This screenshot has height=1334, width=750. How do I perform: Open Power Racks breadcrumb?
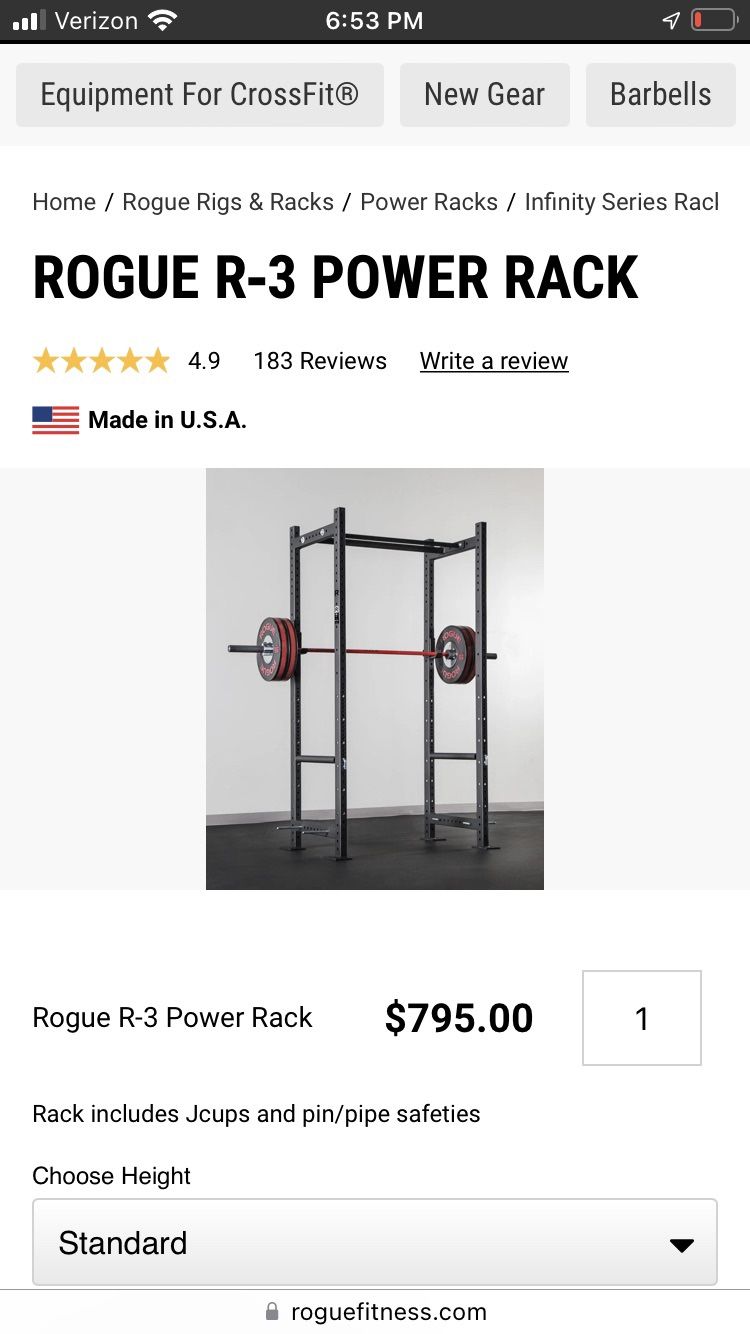[x=429, y=202]
